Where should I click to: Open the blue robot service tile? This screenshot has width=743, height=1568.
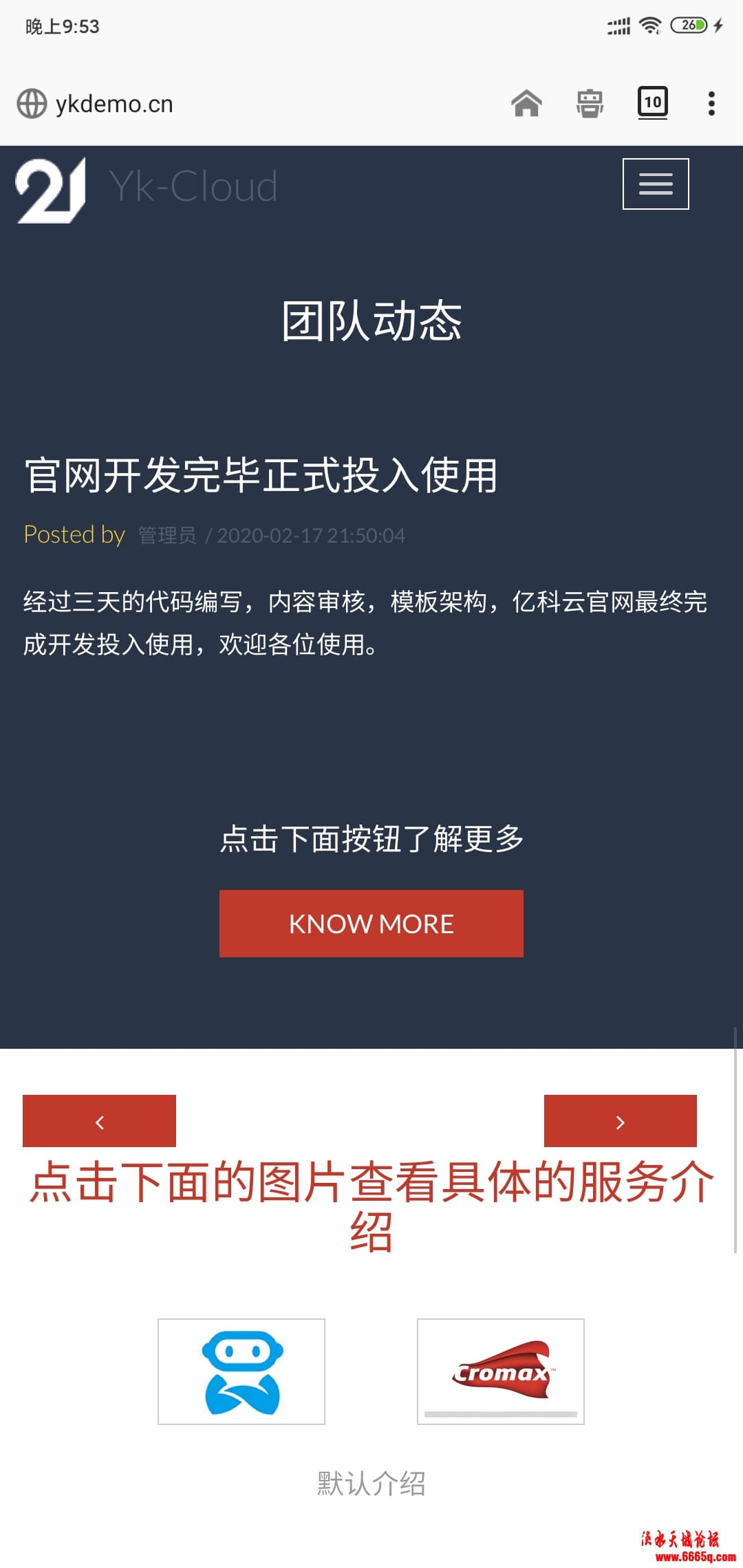241,1371
